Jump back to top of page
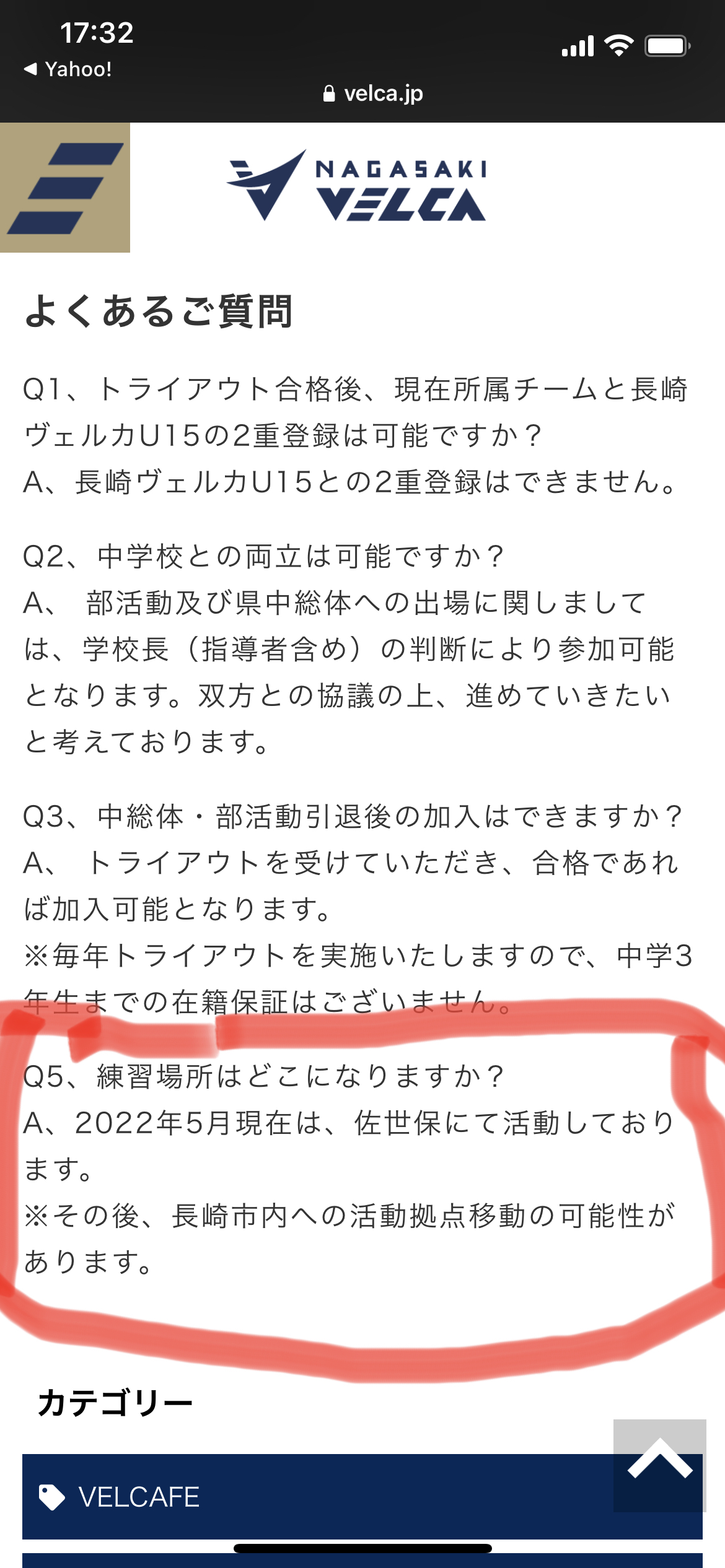Viewport: 725px width, 1568px height. [x=659, y=1465]
